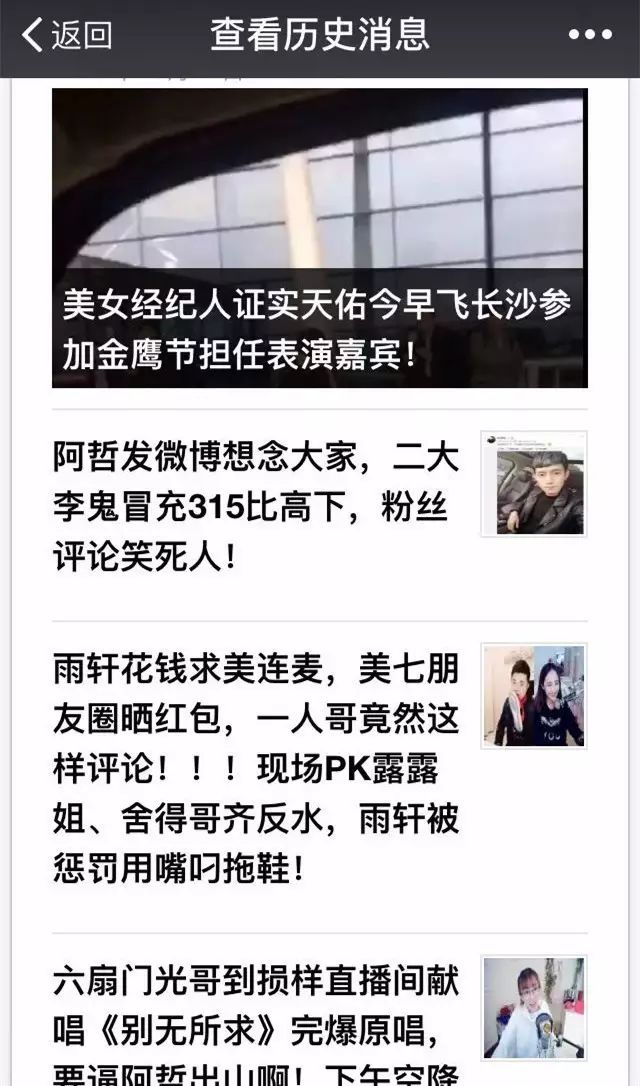640x1086 pixels.
Task: Go back via 返回 button
Action: [x=67, y=35]
